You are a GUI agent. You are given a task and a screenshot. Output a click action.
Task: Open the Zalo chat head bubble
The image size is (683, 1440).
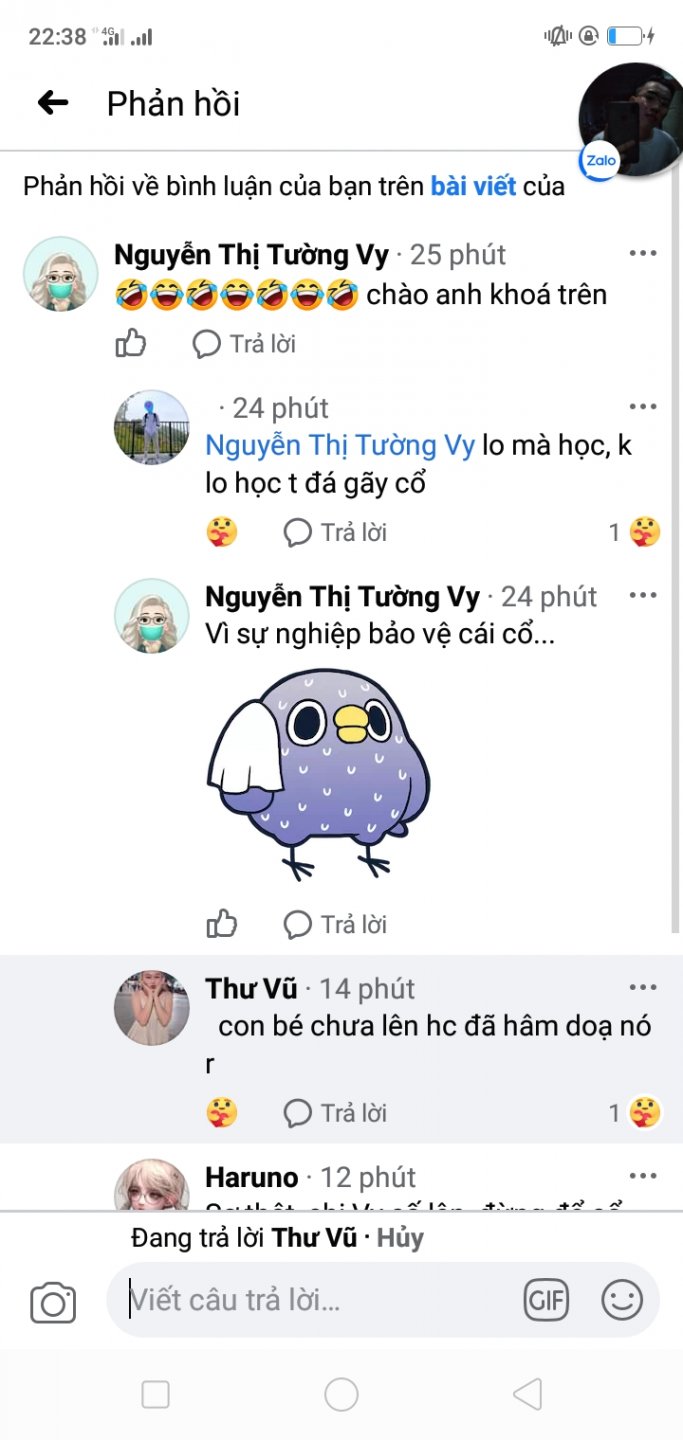click(x=630, y=120)
